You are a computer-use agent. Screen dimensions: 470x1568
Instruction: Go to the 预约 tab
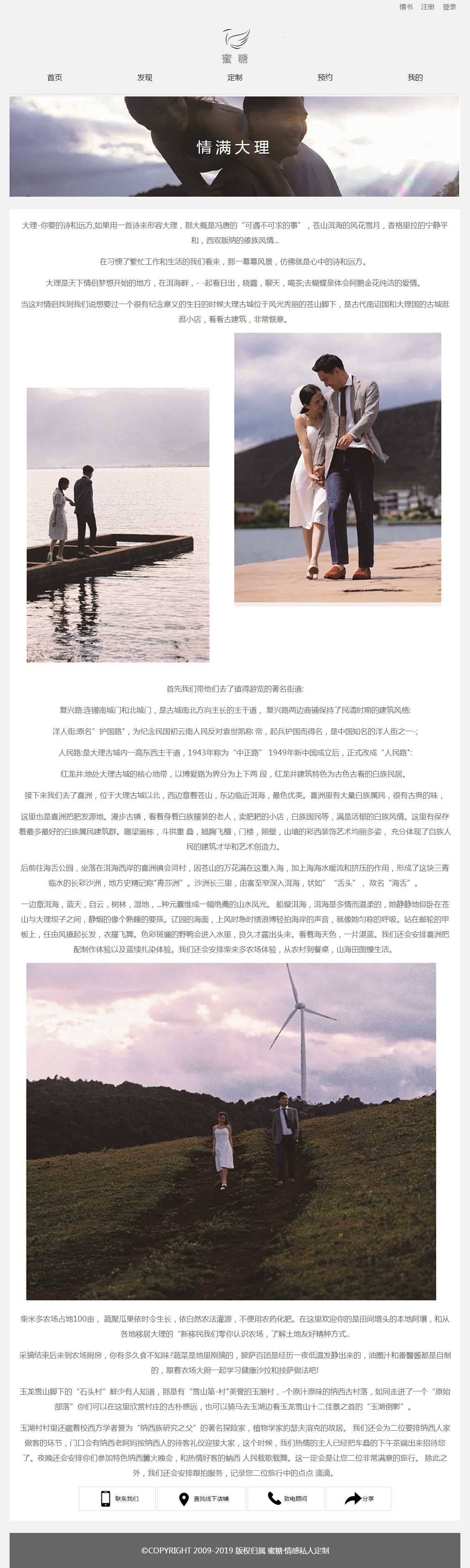325,77
